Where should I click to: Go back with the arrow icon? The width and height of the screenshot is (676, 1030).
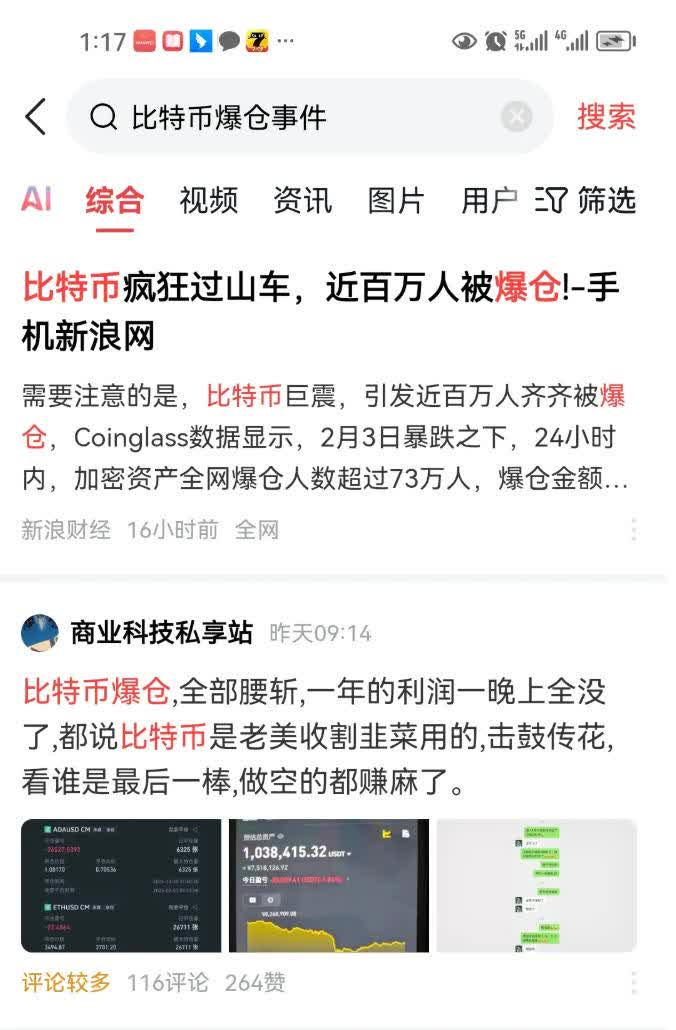(x=36, y=117)
